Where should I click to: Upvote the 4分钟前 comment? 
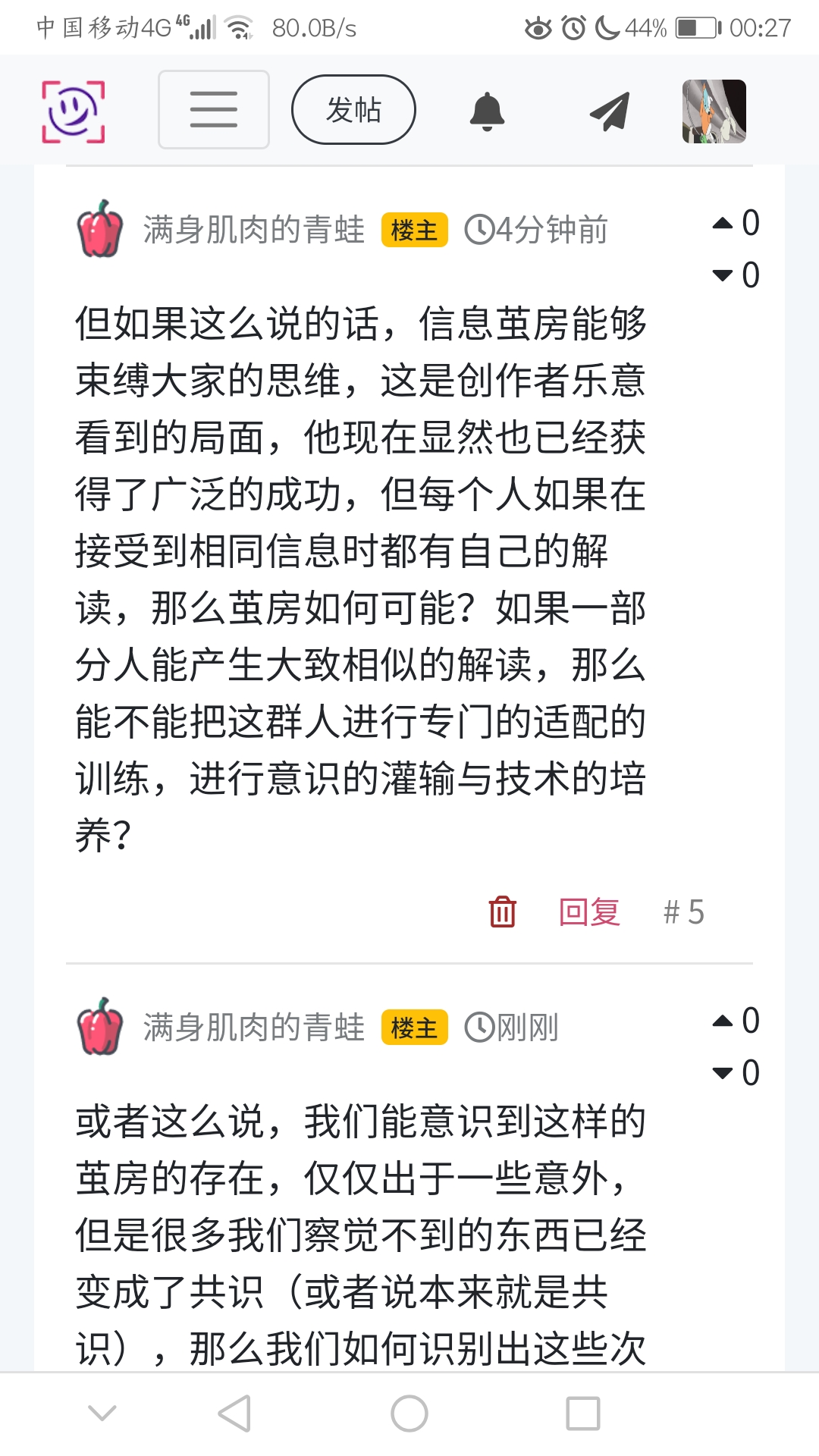point(723,223)
